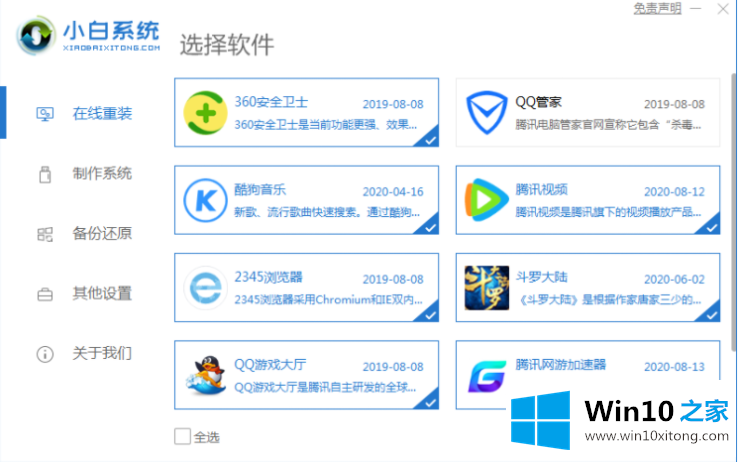Toggle the 腾讯视频 card selection
The image size is (741, 462).
[x=587, y=200]
